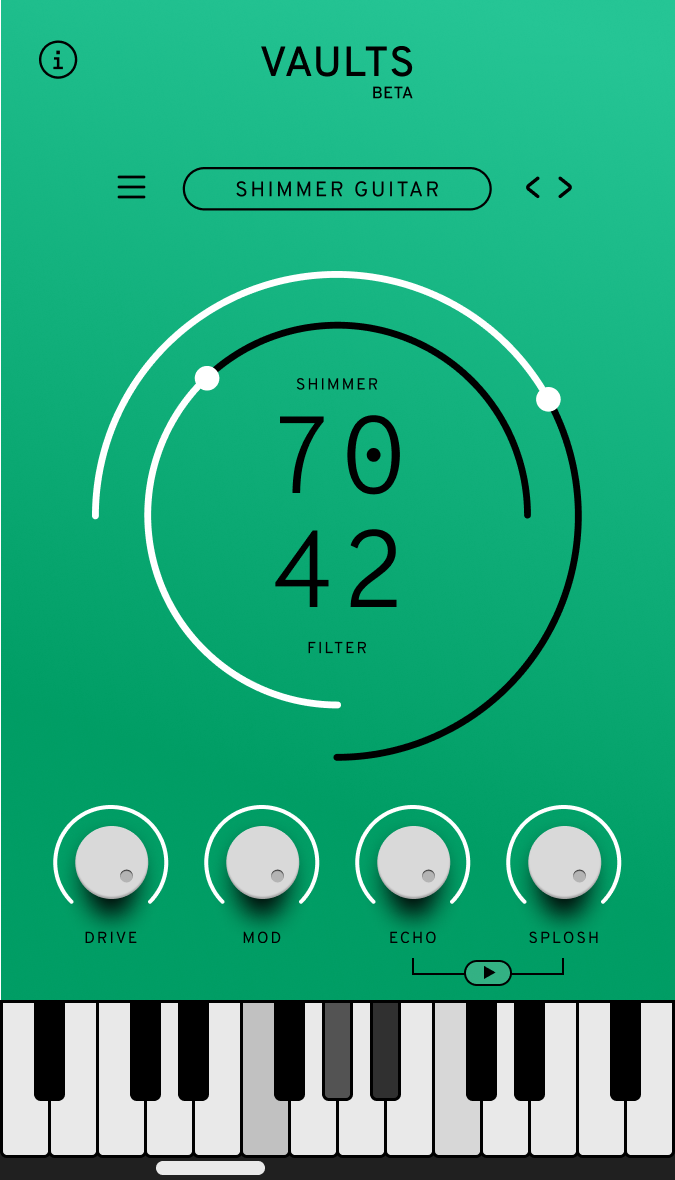The image size is (675, 1180).
Task: Tap the Mod knob
Action: tap(262, 862)
